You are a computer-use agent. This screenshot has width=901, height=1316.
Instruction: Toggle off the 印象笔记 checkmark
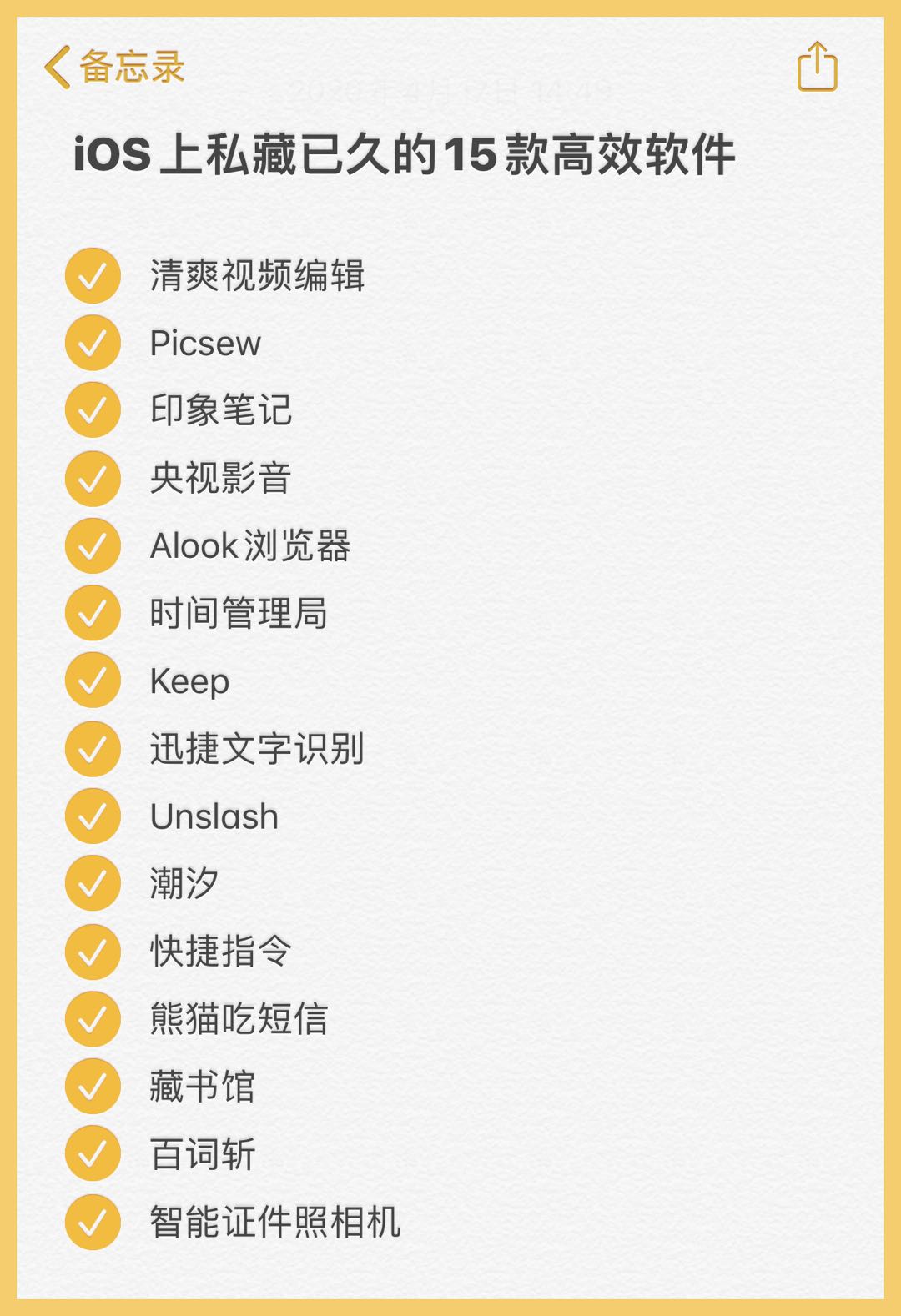point(92,409)
